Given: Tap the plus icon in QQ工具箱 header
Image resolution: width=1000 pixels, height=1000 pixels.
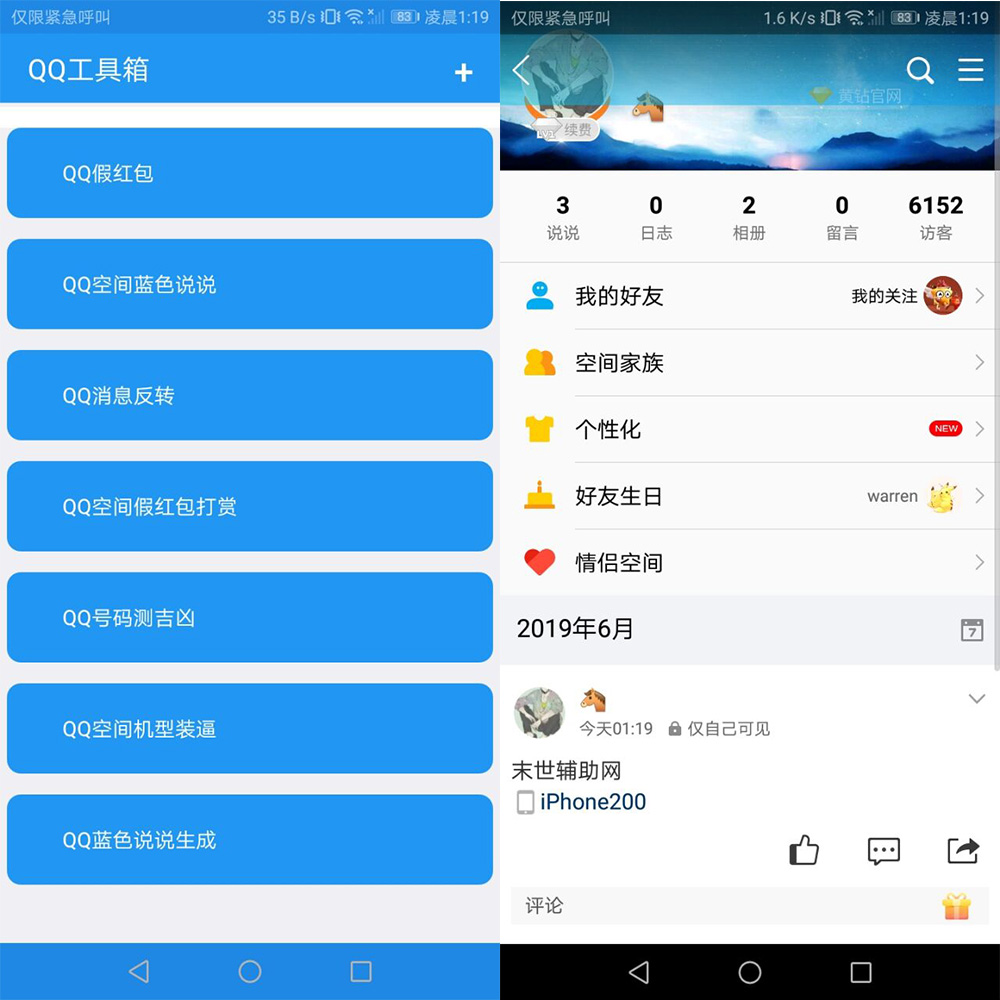Looking at the screenshot, I should point(463,72).
